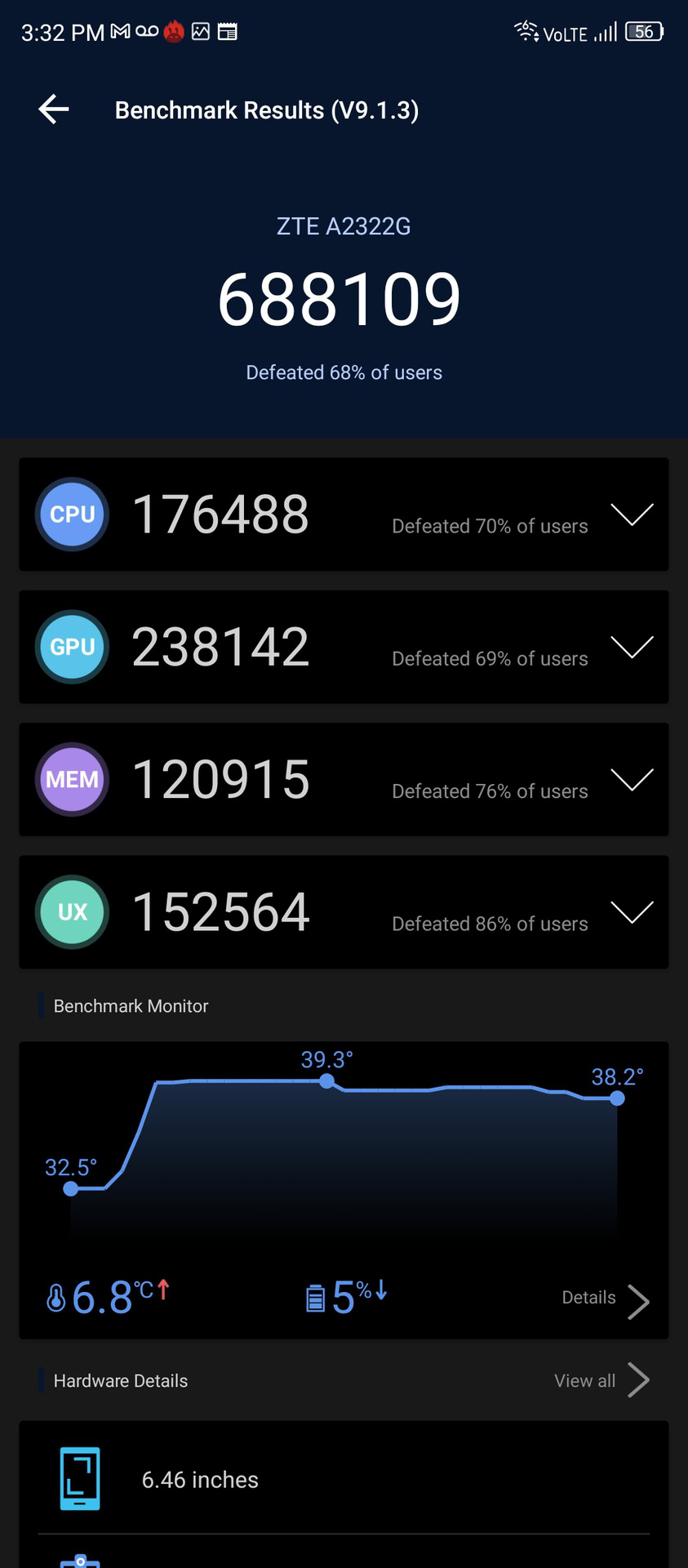
Task: Go back from Benchmark Results
Action: pyautogui.click(x=54, y=109)
